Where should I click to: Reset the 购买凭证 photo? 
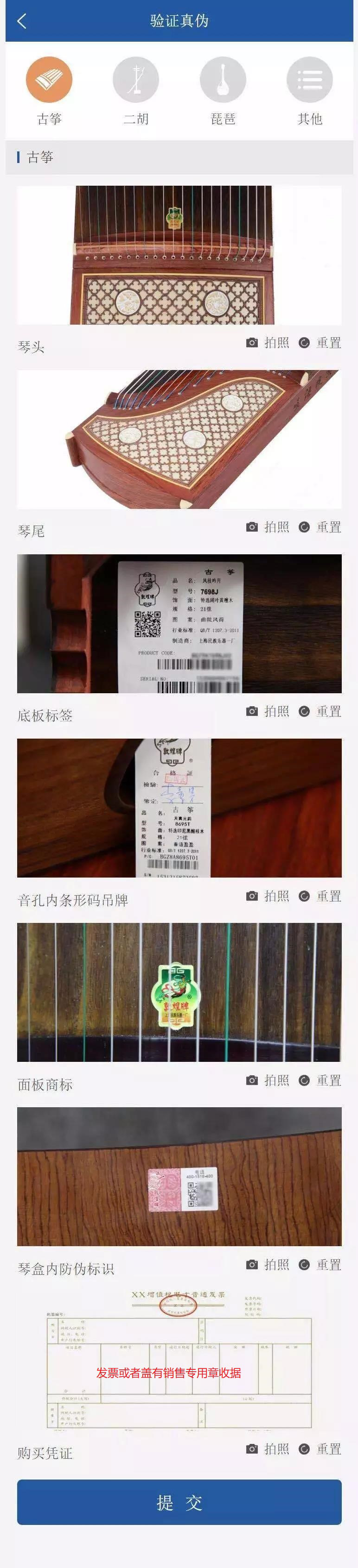[x=320, y=1449]
